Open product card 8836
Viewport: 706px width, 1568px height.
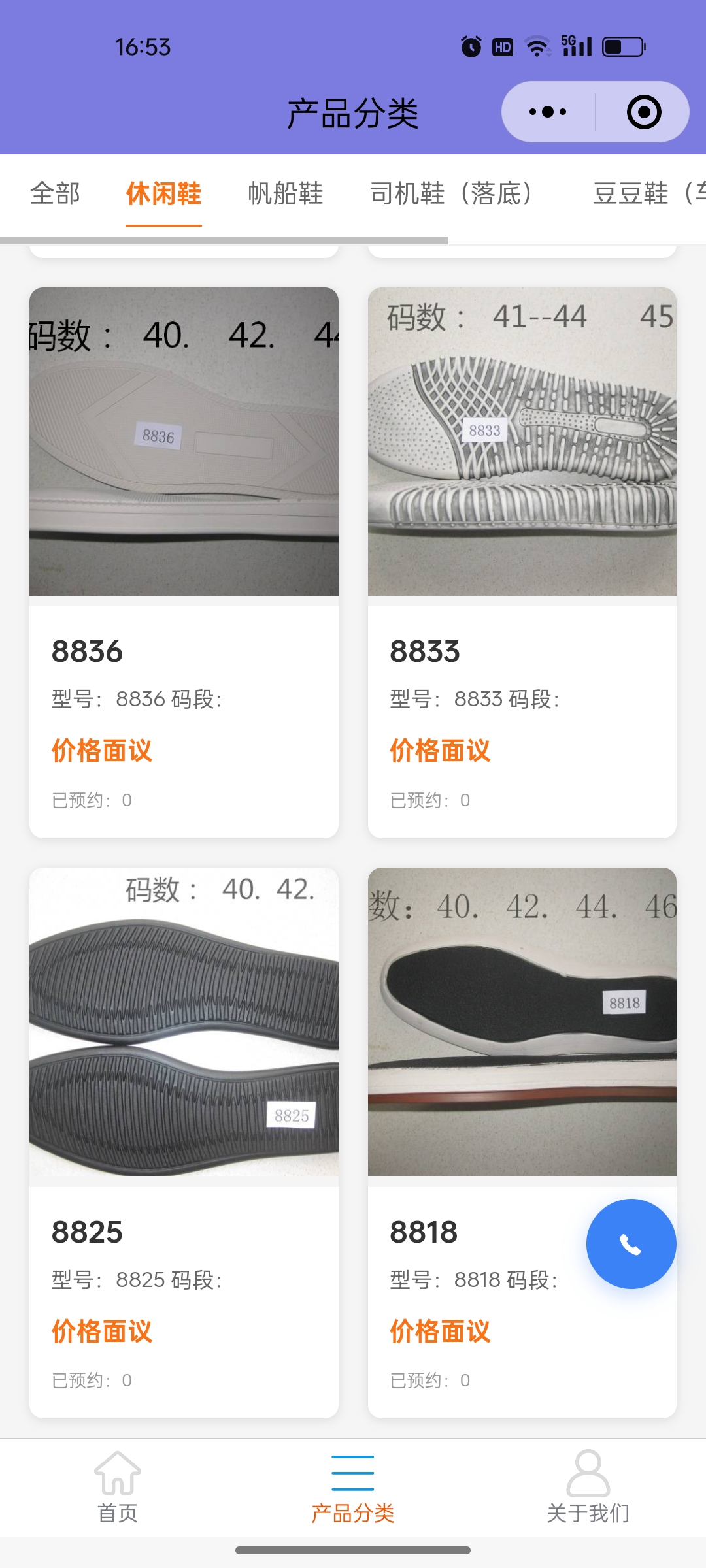[x=184, y=562]
